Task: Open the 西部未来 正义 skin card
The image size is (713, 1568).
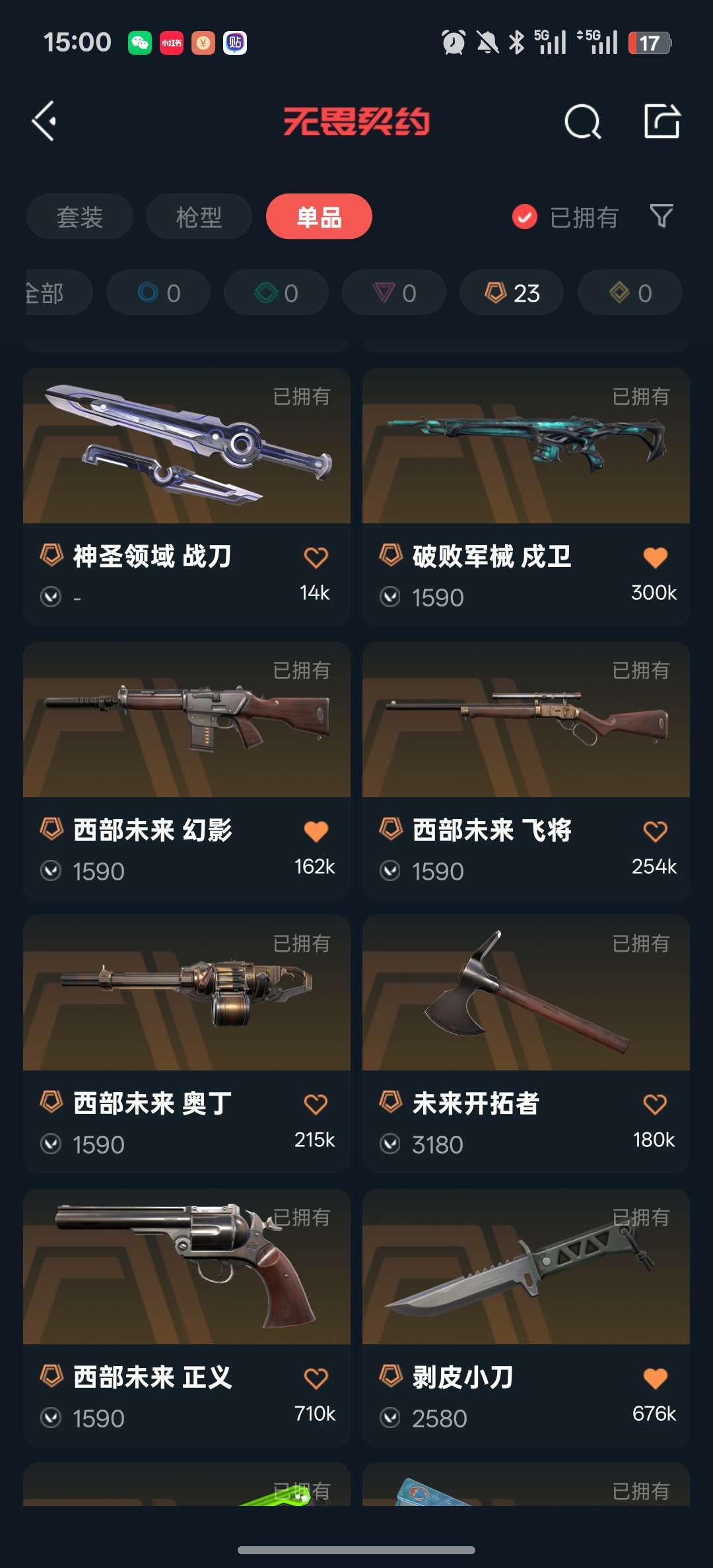Action: pyautogui.click(x=187, y=1318)
